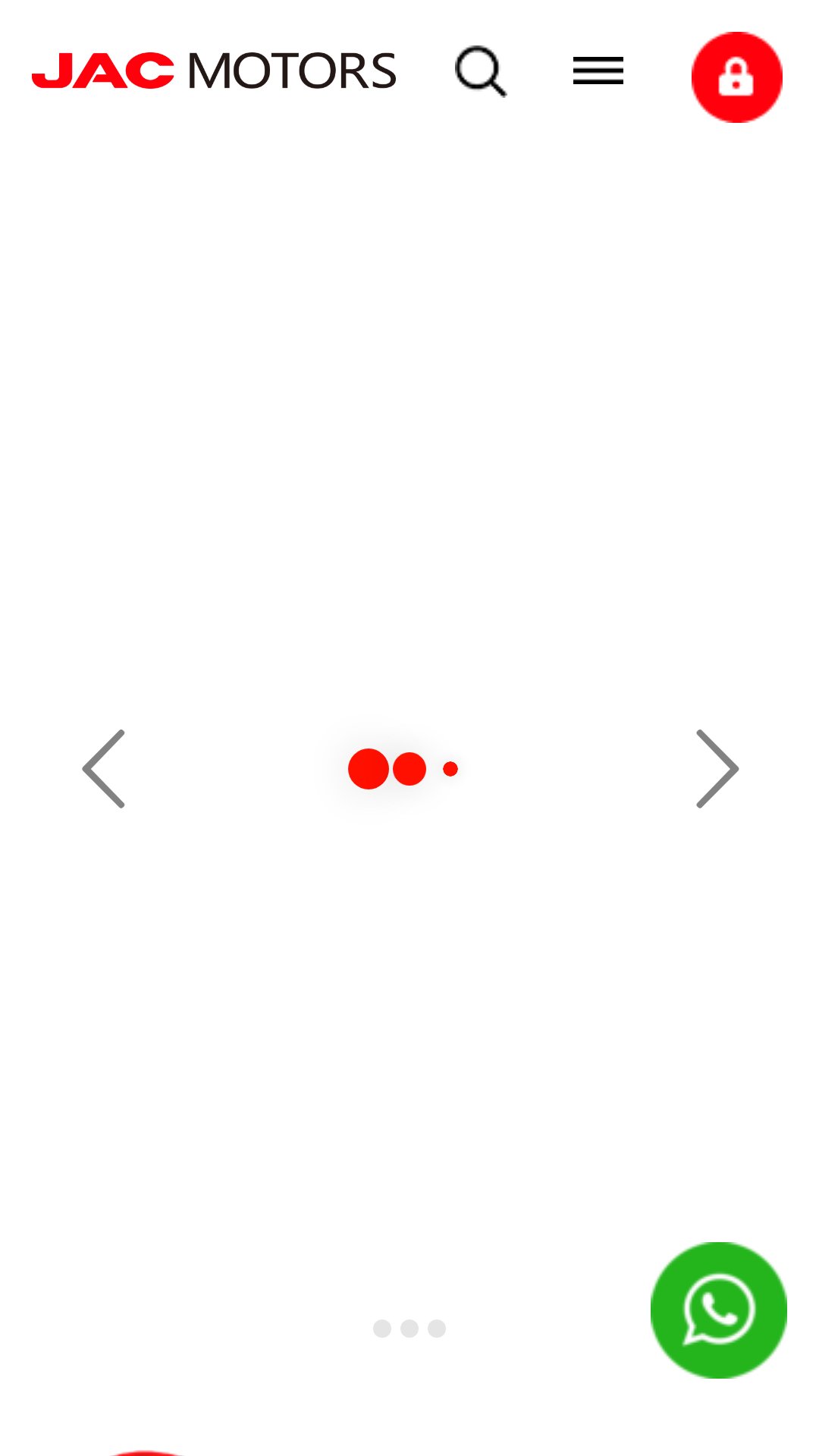Image resolution: width=819 pixels, height=1456 pixels.
Task: Go to the previous carousel slide
Action: click(x=104, y=769)
